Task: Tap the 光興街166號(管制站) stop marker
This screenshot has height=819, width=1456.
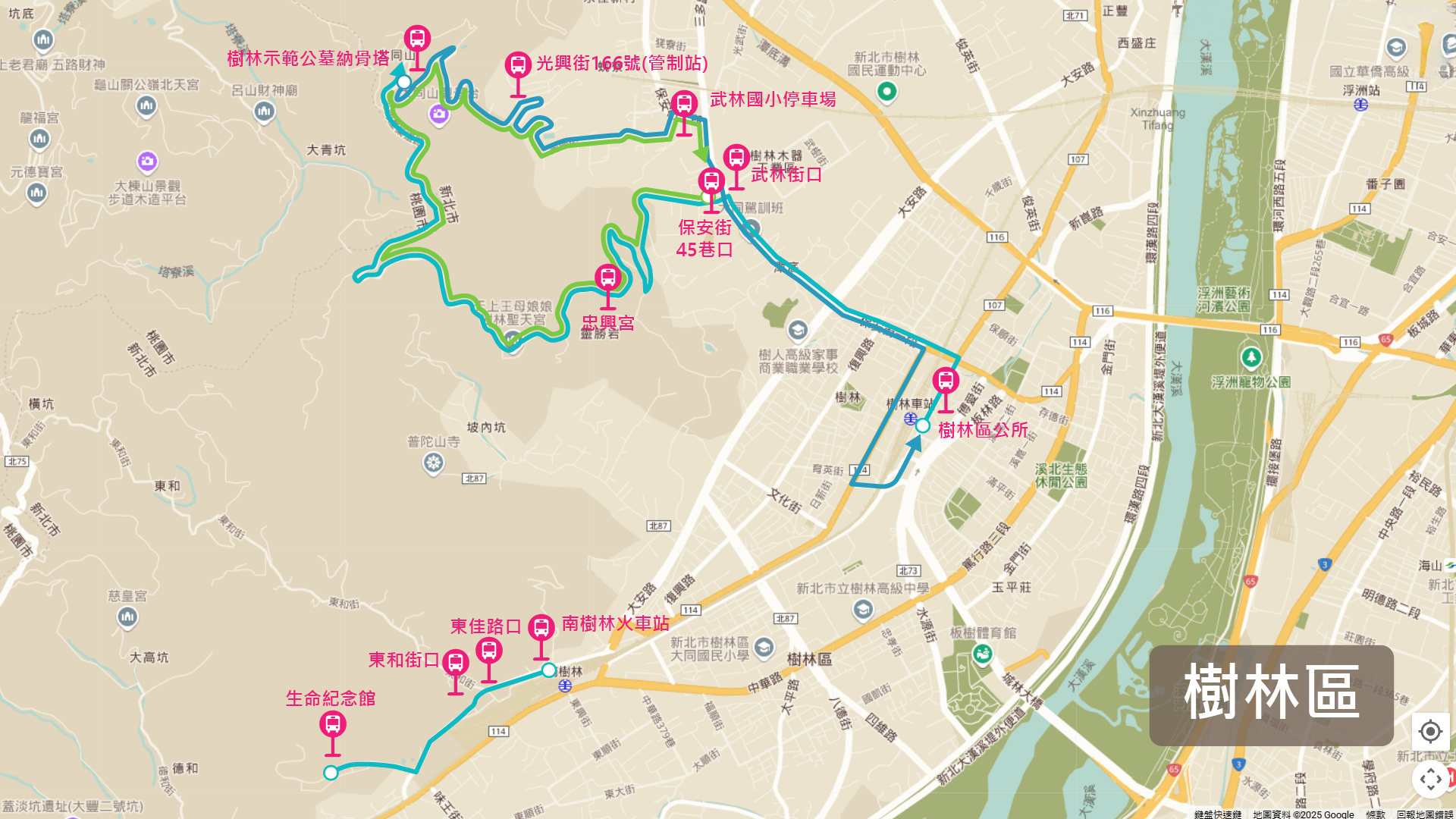Action: pyautogui.click(x=518, y=65)
